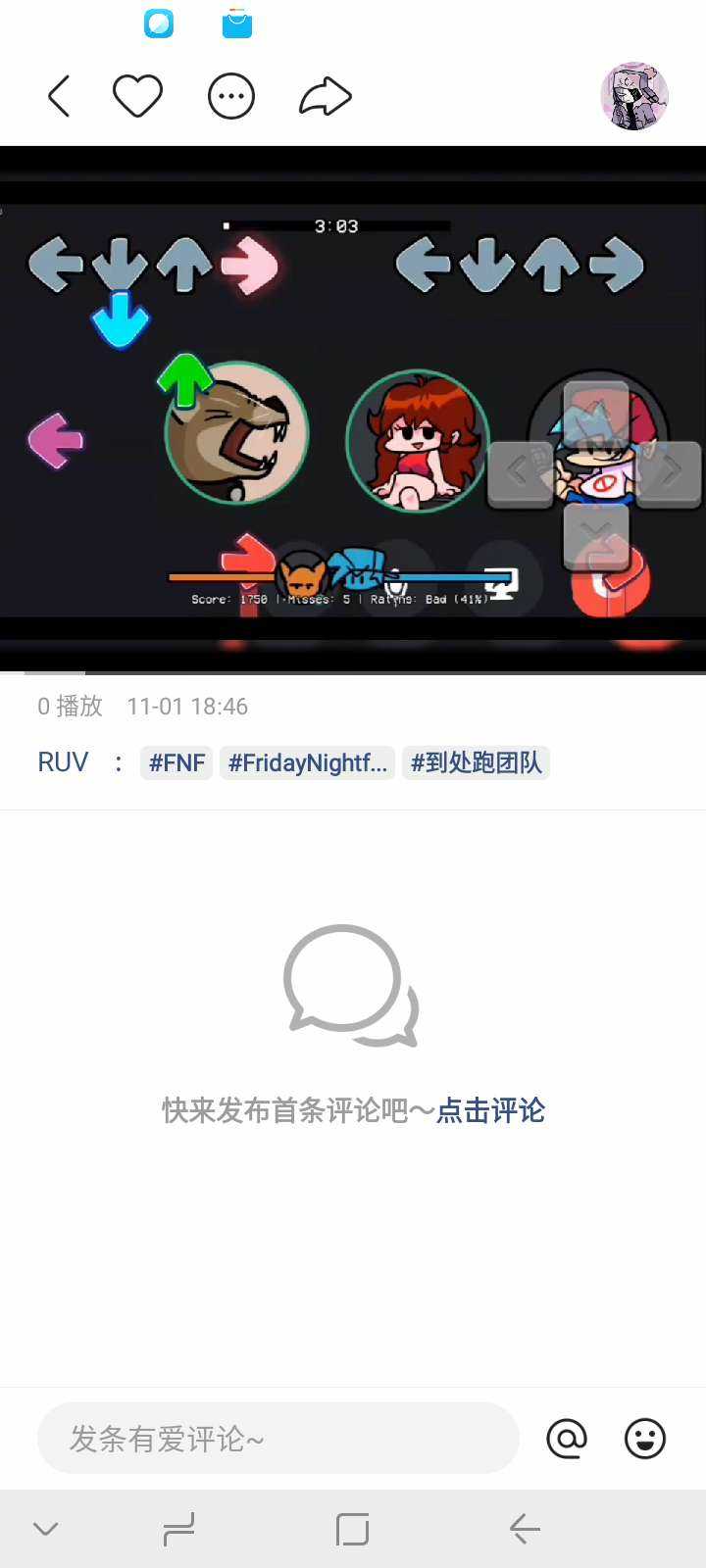The height and width of the screenshot is (1568, 706).
Task: Open the emoji picker
Action: 645,1439
